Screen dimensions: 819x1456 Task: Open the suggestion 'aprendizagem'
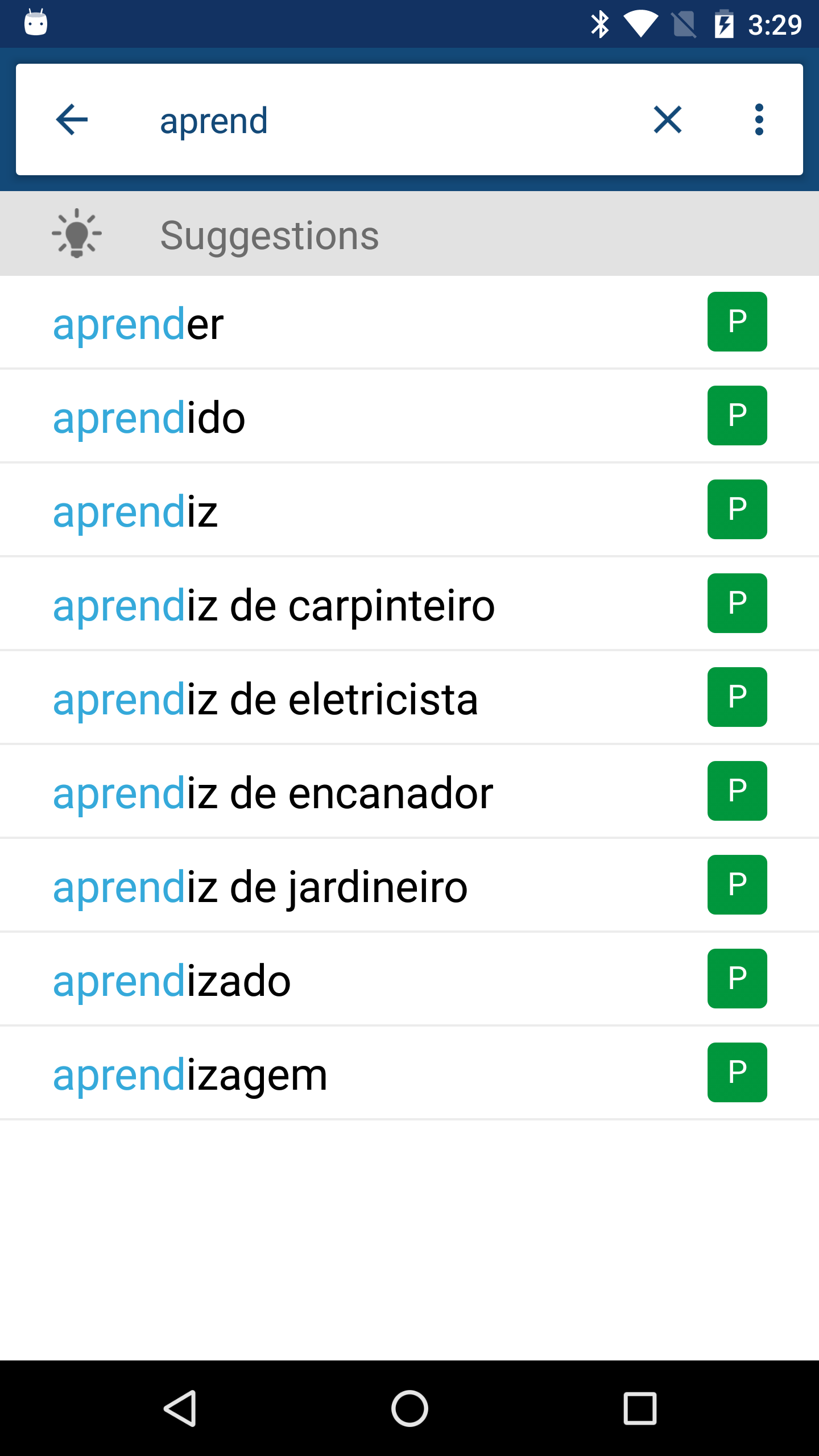(x=409, y=1073)
